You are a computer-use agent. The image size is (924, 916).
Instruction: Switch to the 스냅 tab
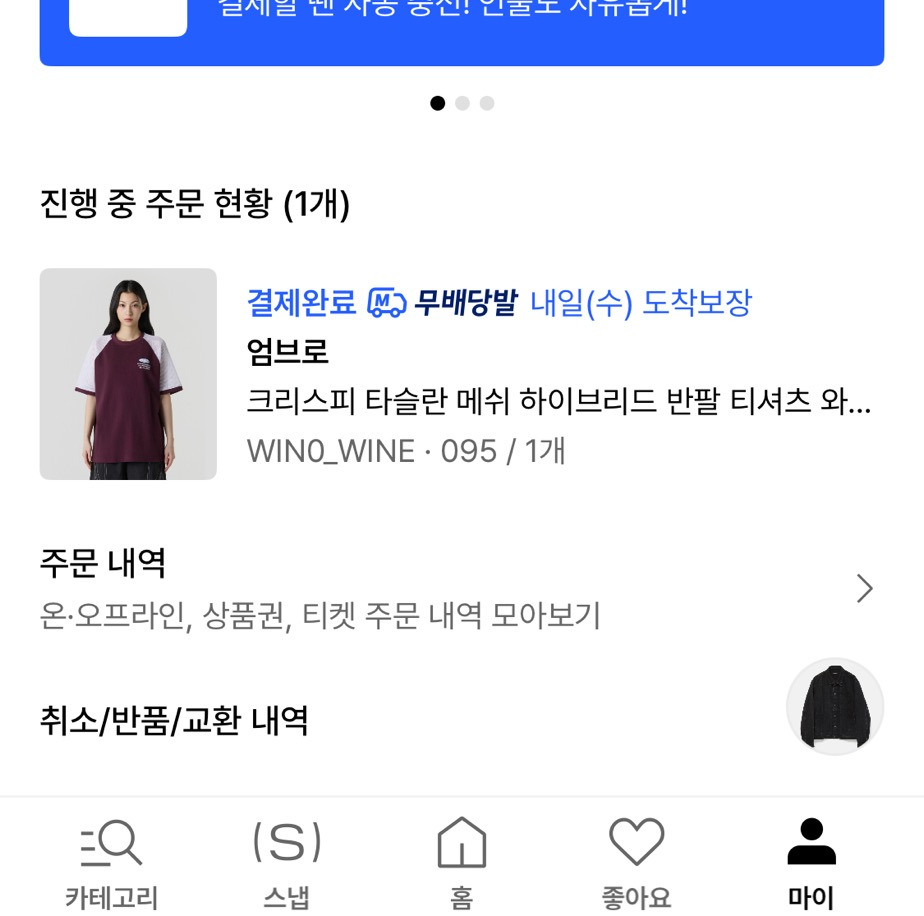coord(287,862)
